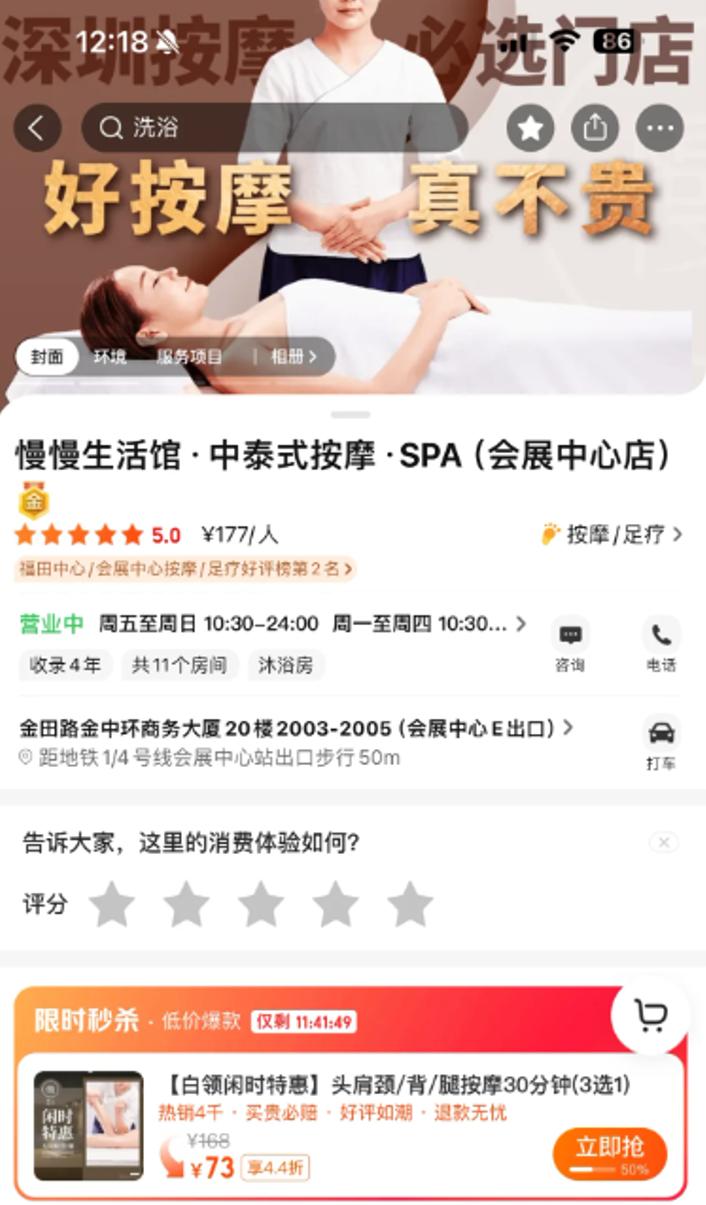The image size is (706, 1205).
Task: View the 足疗好评榜第2名 ranking
Action: tap(185, 569)
